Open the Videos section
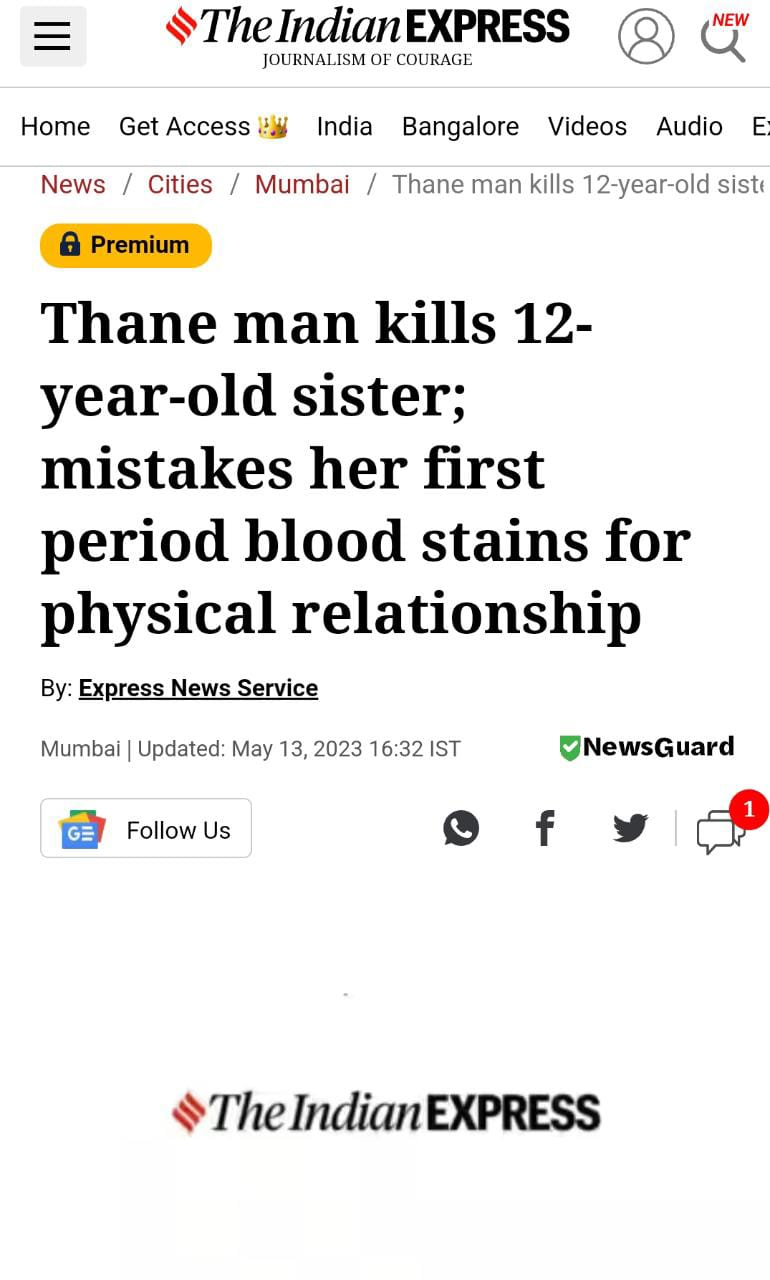This screenshot has width=770, height=1280. pyautogui.click(x=587, y=126)
